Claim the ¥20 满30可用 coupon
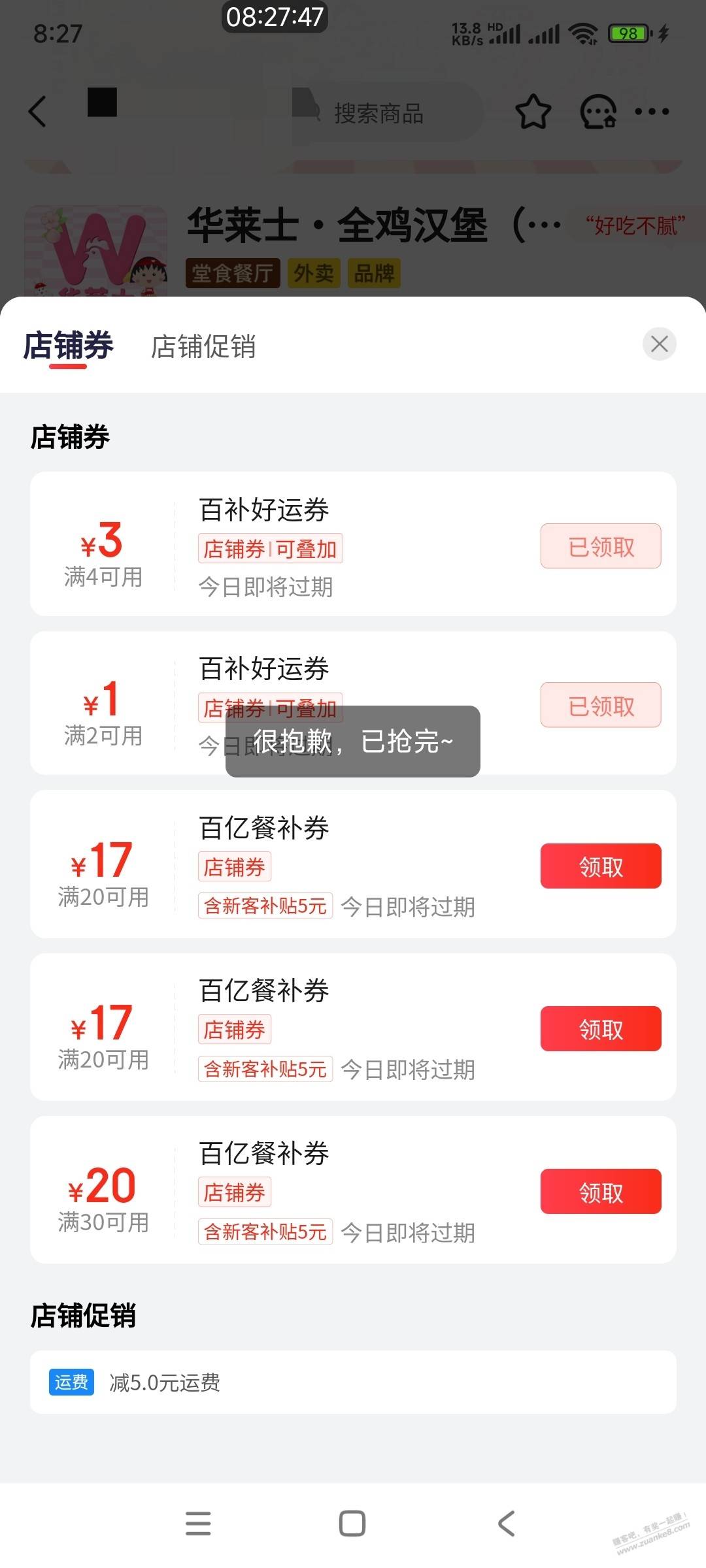The height and width of the screenshot is (1568, 706). point(600,1192)
